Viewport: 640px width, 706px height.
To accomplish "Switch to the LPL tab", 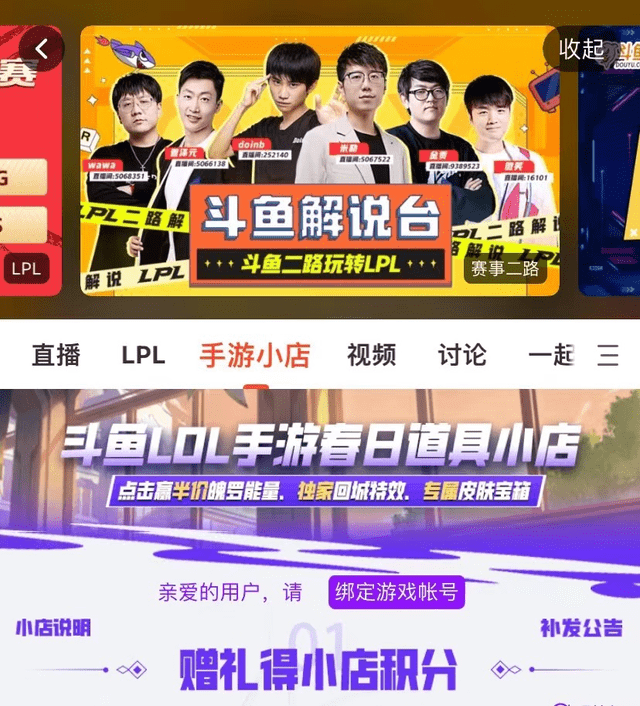I will [143, 354].
